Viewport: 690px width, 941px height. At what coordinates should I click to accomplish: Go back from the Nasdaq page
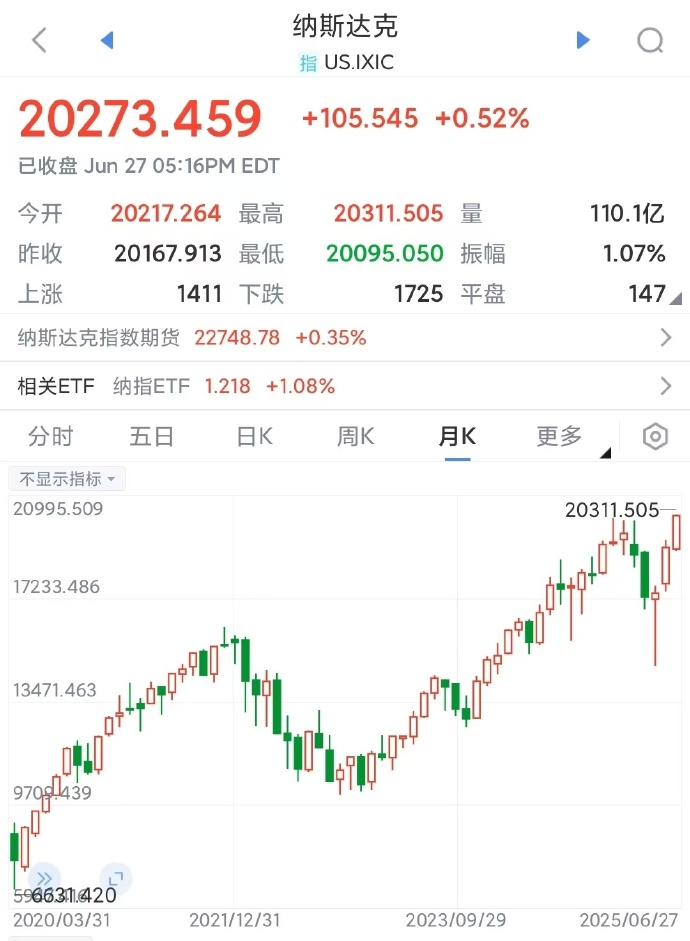tap(40, 40)
